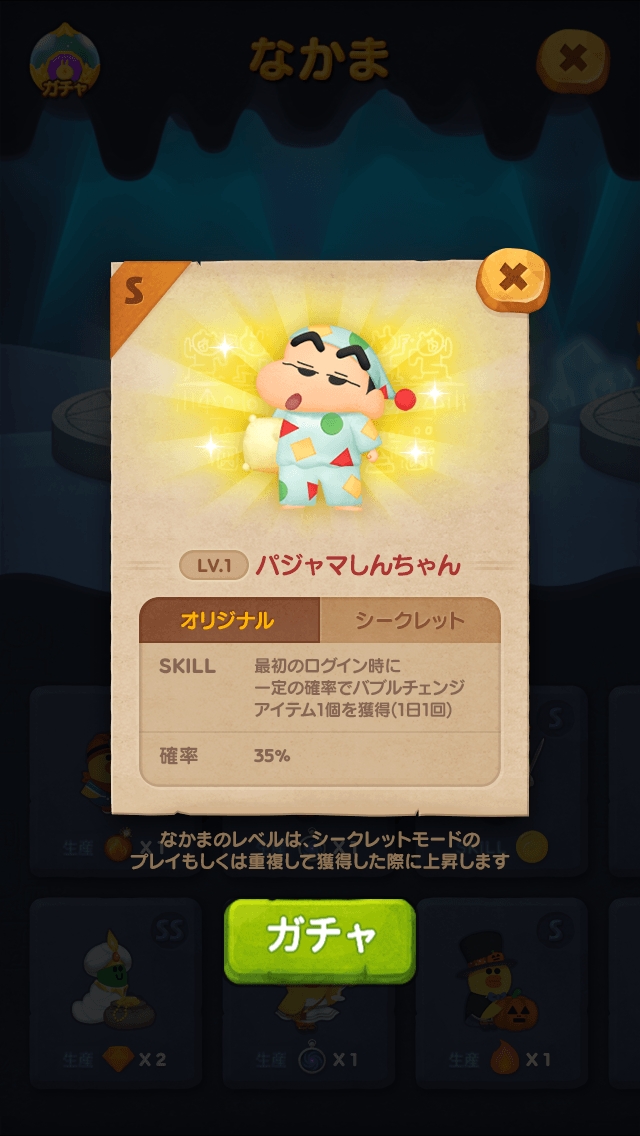Close the パジャマしんちゃん detail card

(x=513, y=279)
